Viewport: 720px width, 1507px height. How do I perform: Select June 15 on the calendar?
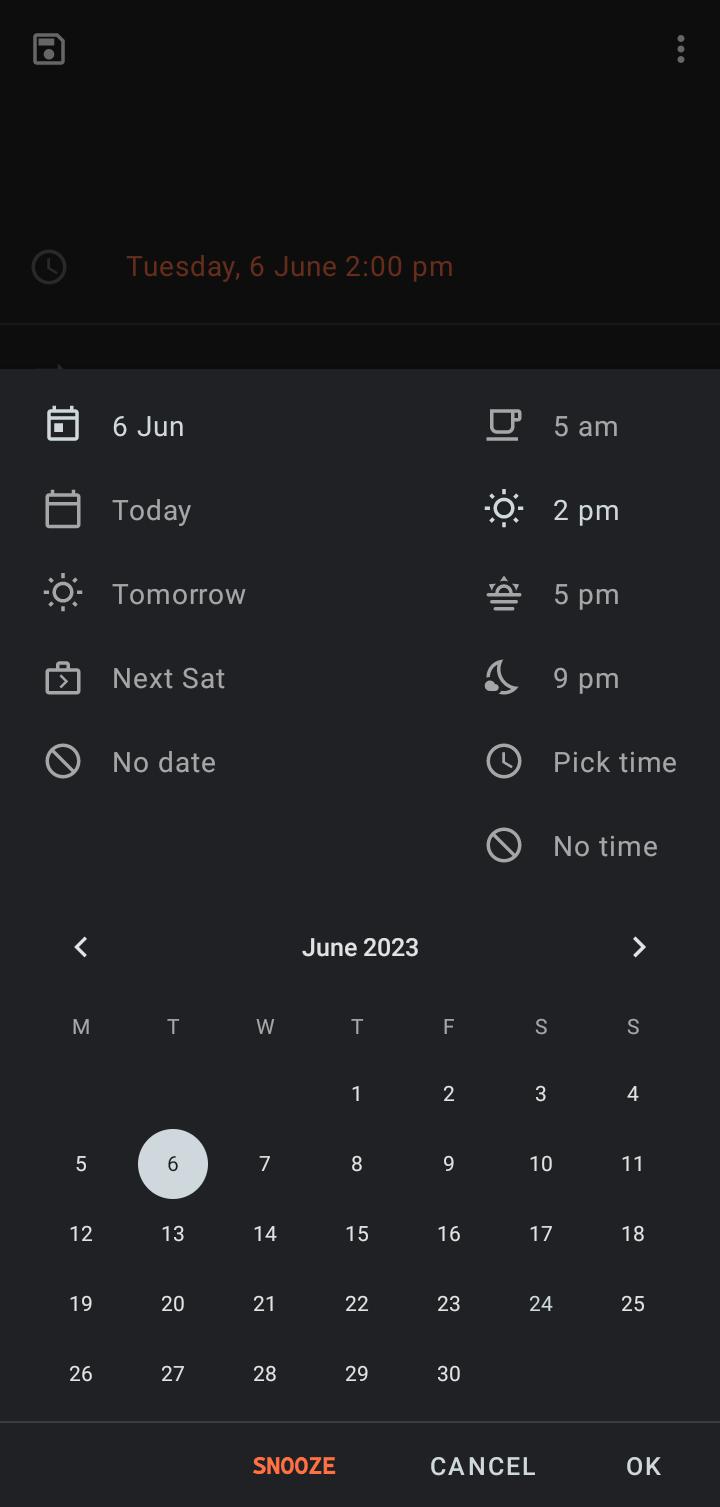tap(356, 1233)
